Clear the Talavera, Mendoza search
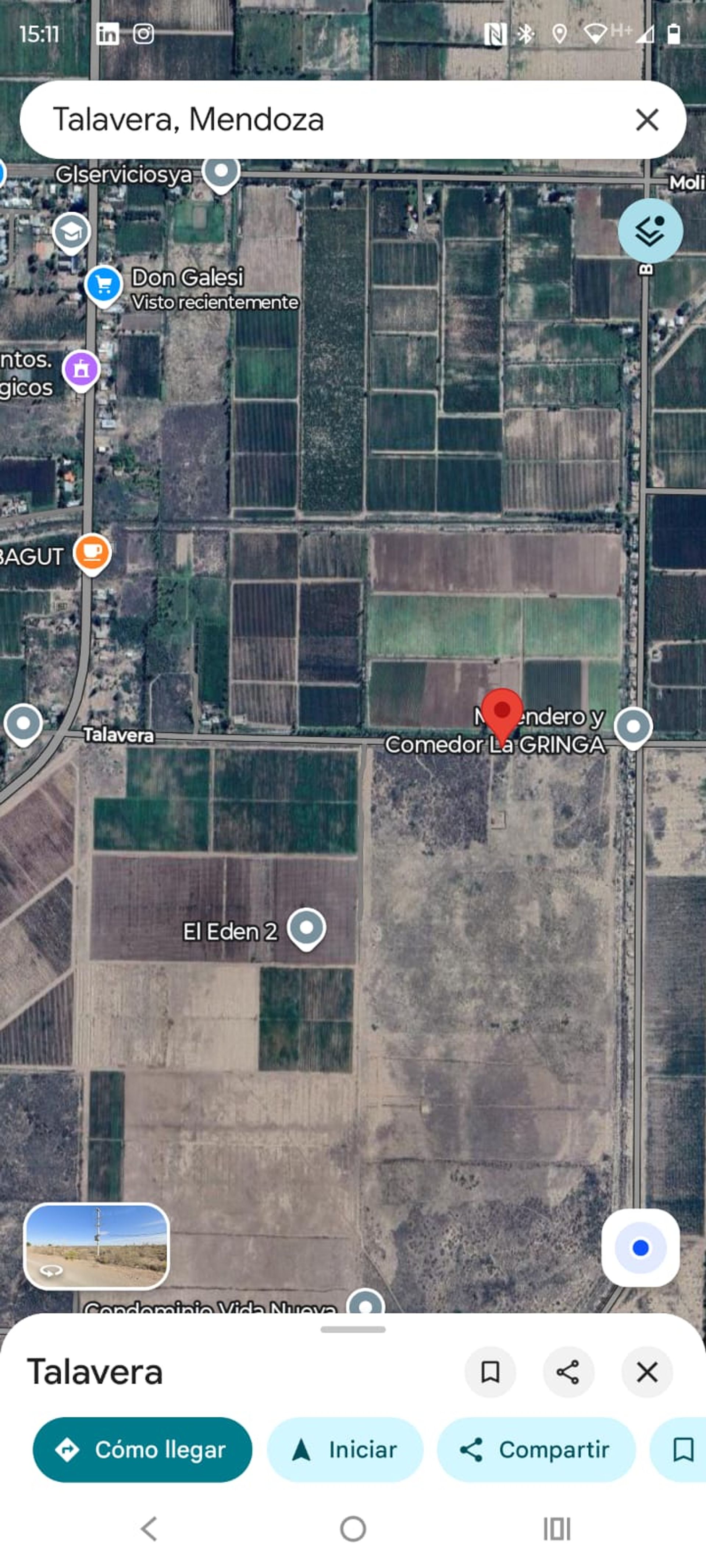Image resolution: width=706 pixels, height=1568 pixels. coord(646,120)
